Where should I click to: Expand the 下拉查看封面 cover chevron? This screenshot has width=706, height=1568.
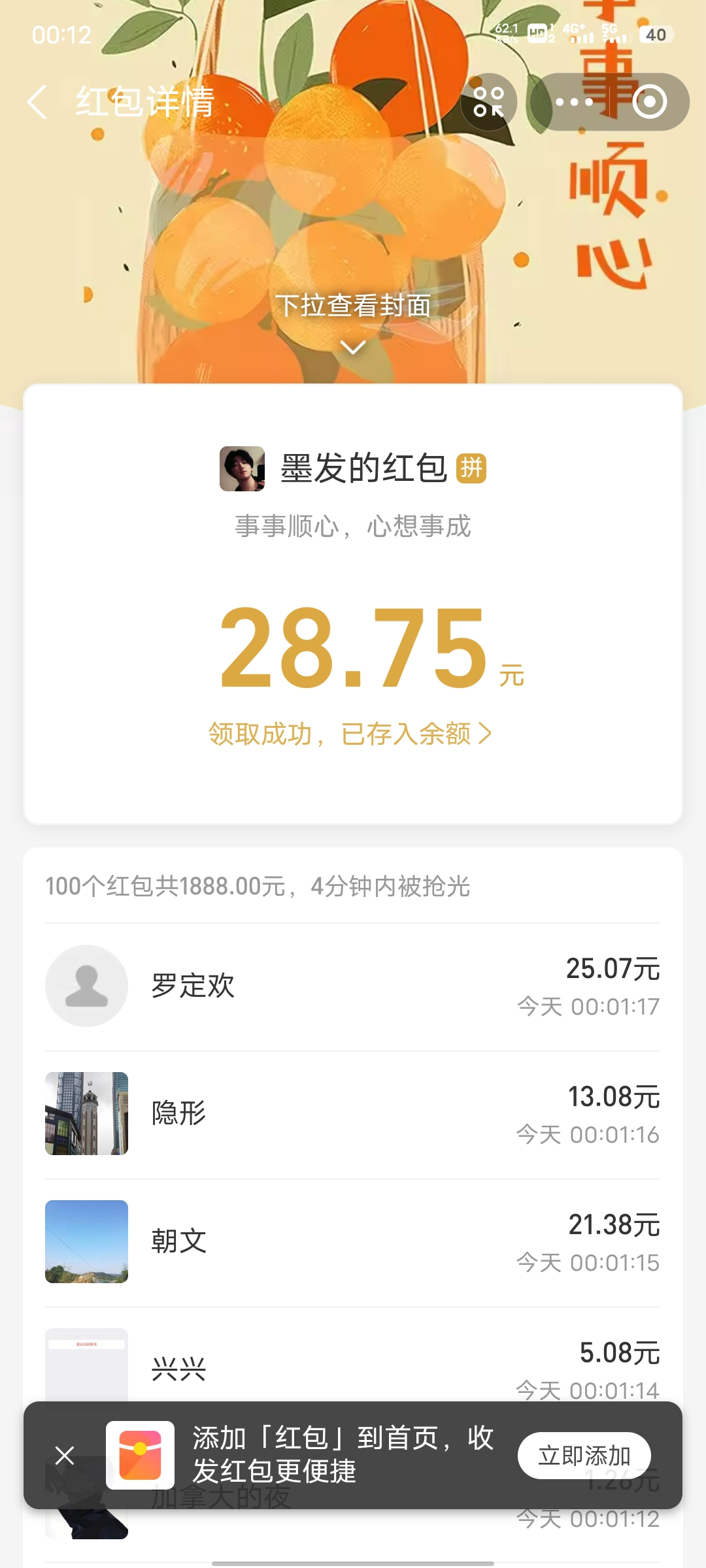point(353,348)
